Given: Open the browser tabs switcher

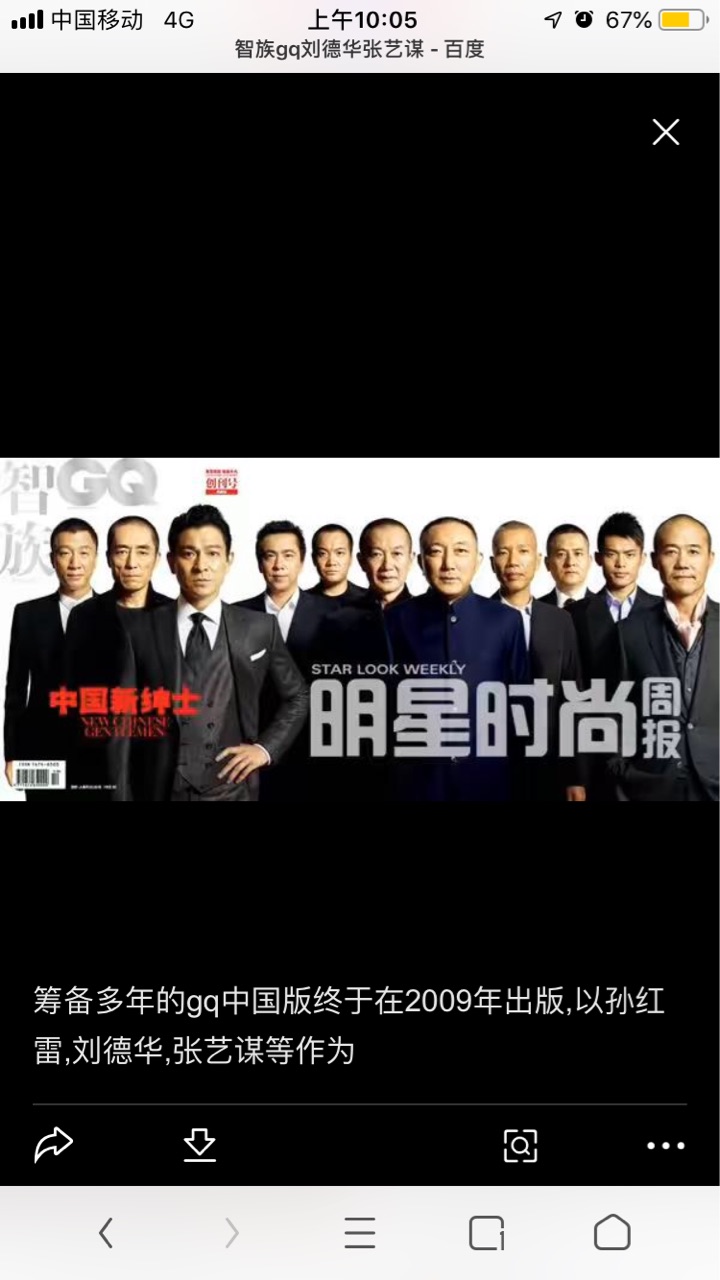Looking at the screenshot, I should (x=487, y=1233).
